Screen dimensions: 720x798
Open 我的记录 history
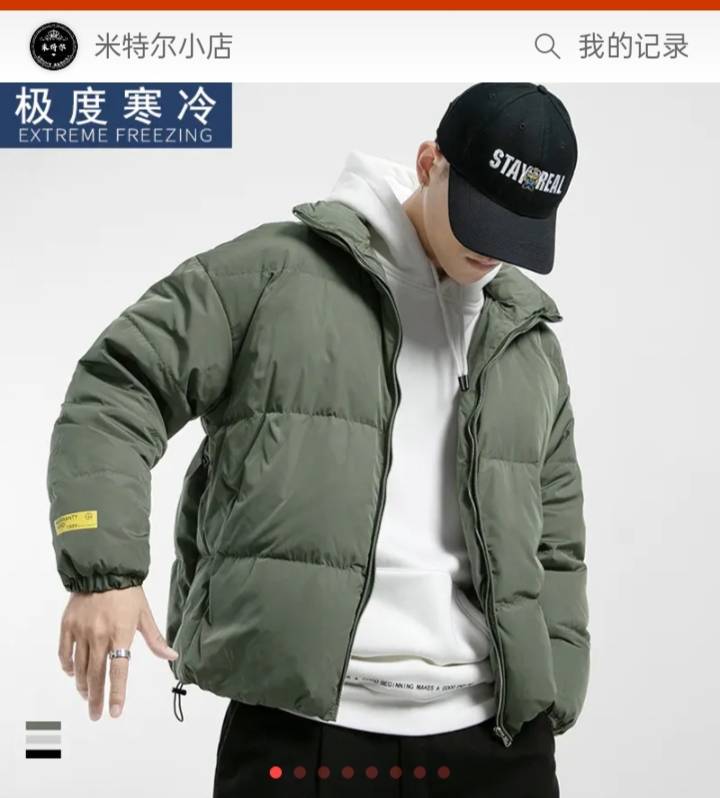point(634,46)
